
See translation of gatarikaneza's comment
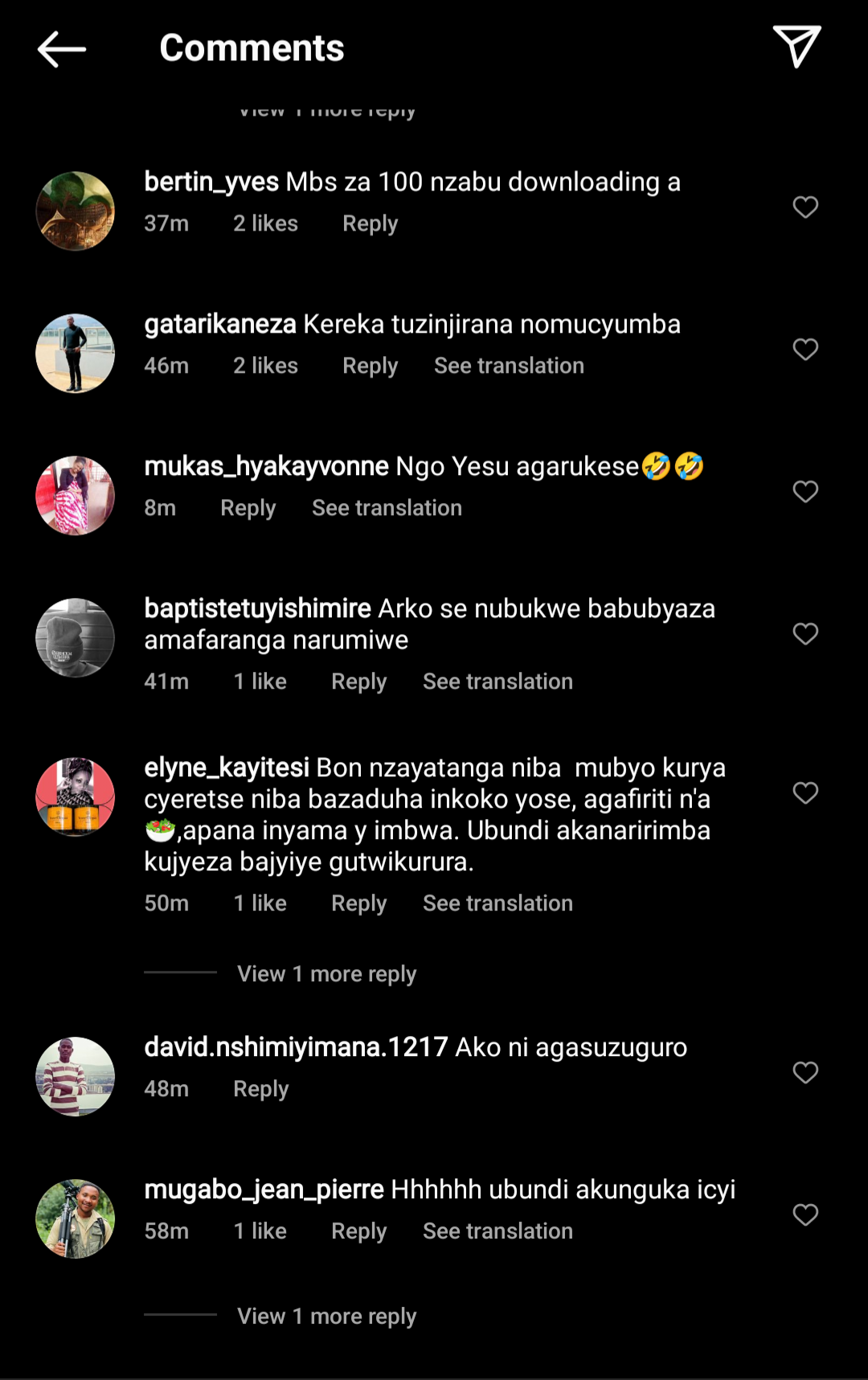(509, 366)
